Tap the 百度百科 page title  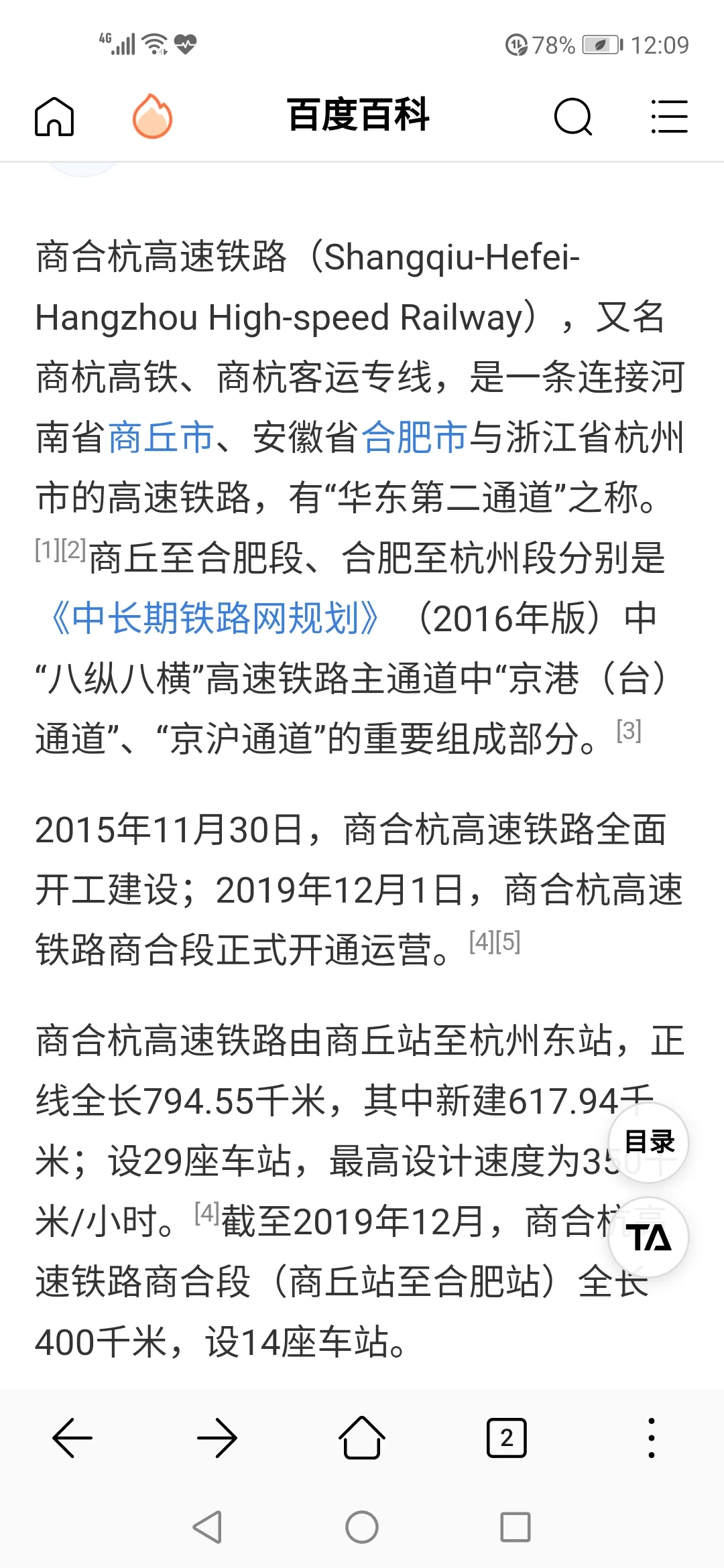359,114
